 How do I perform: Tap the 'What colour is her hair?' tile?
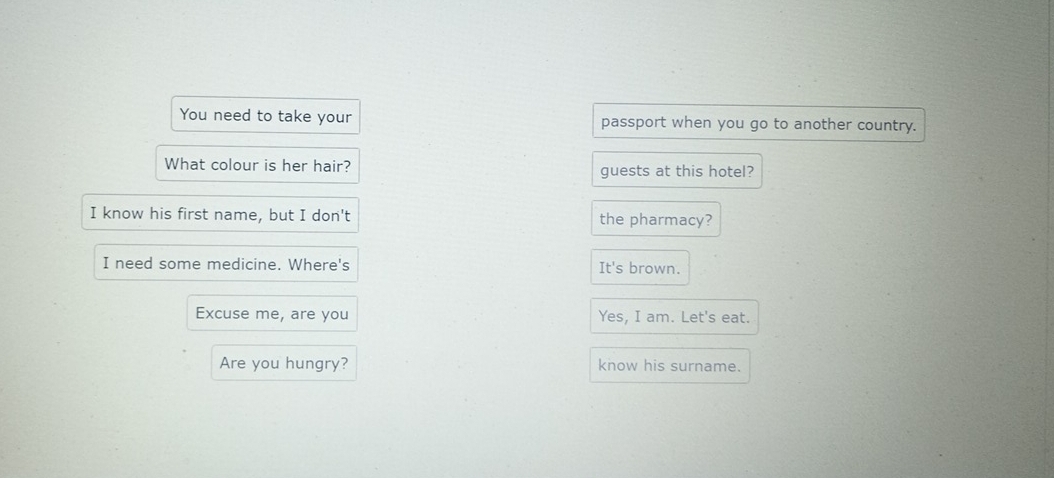coord(257,165)
